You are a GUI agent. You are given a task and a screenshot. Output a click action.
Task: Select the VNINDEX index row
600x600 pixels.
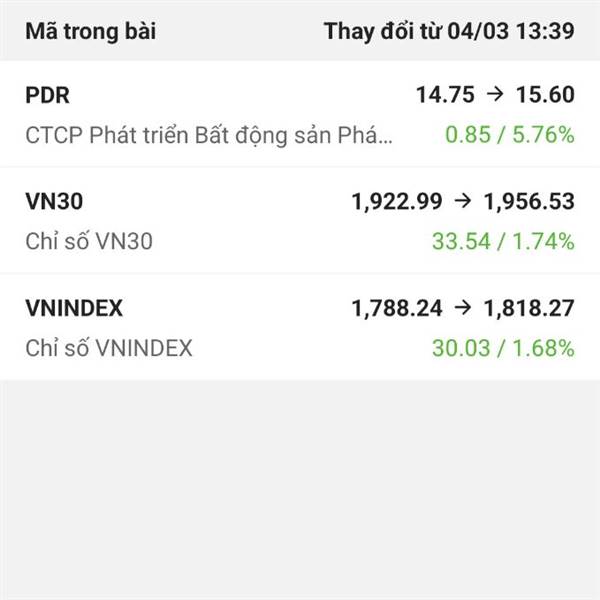tap(300, 328)
